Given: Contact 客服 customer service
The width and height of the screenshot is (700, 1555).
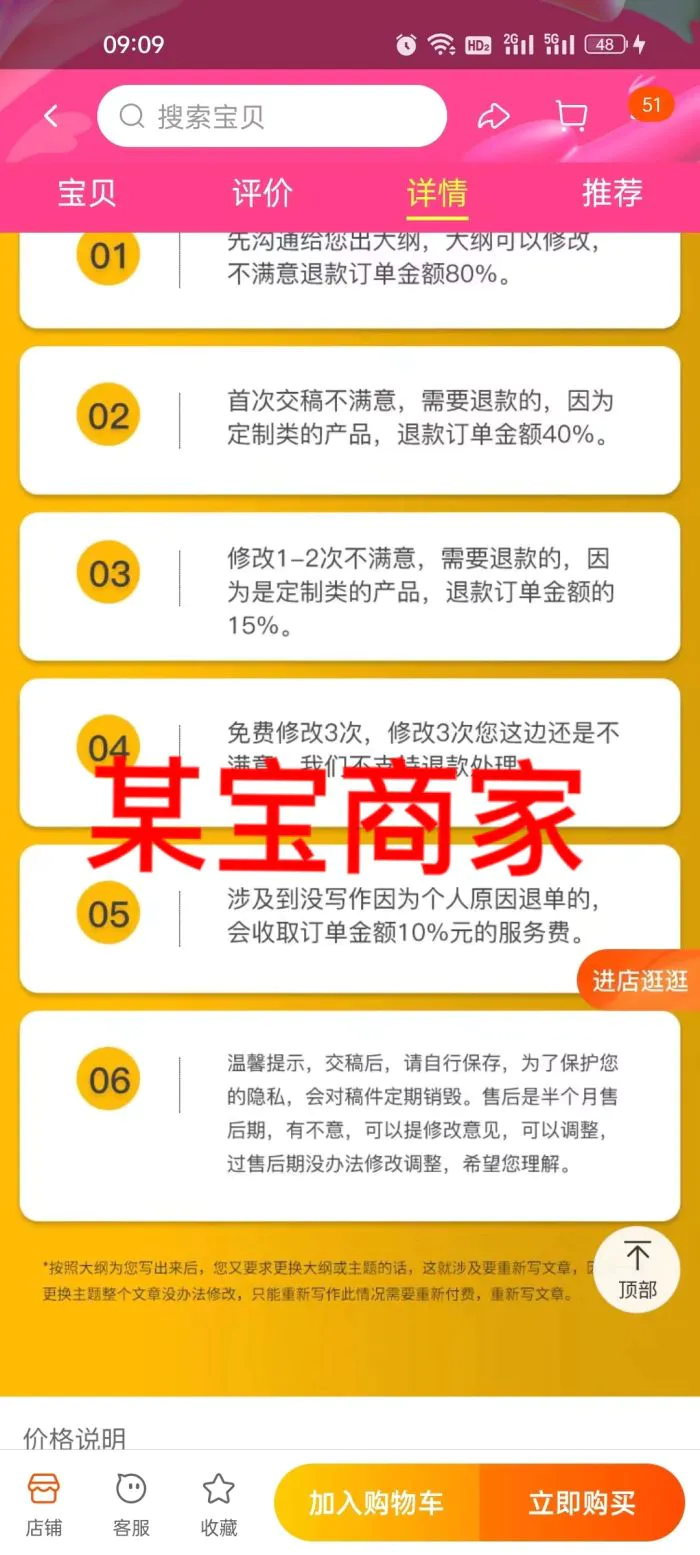Looking at the screenshot, I should coord(131,1503).
